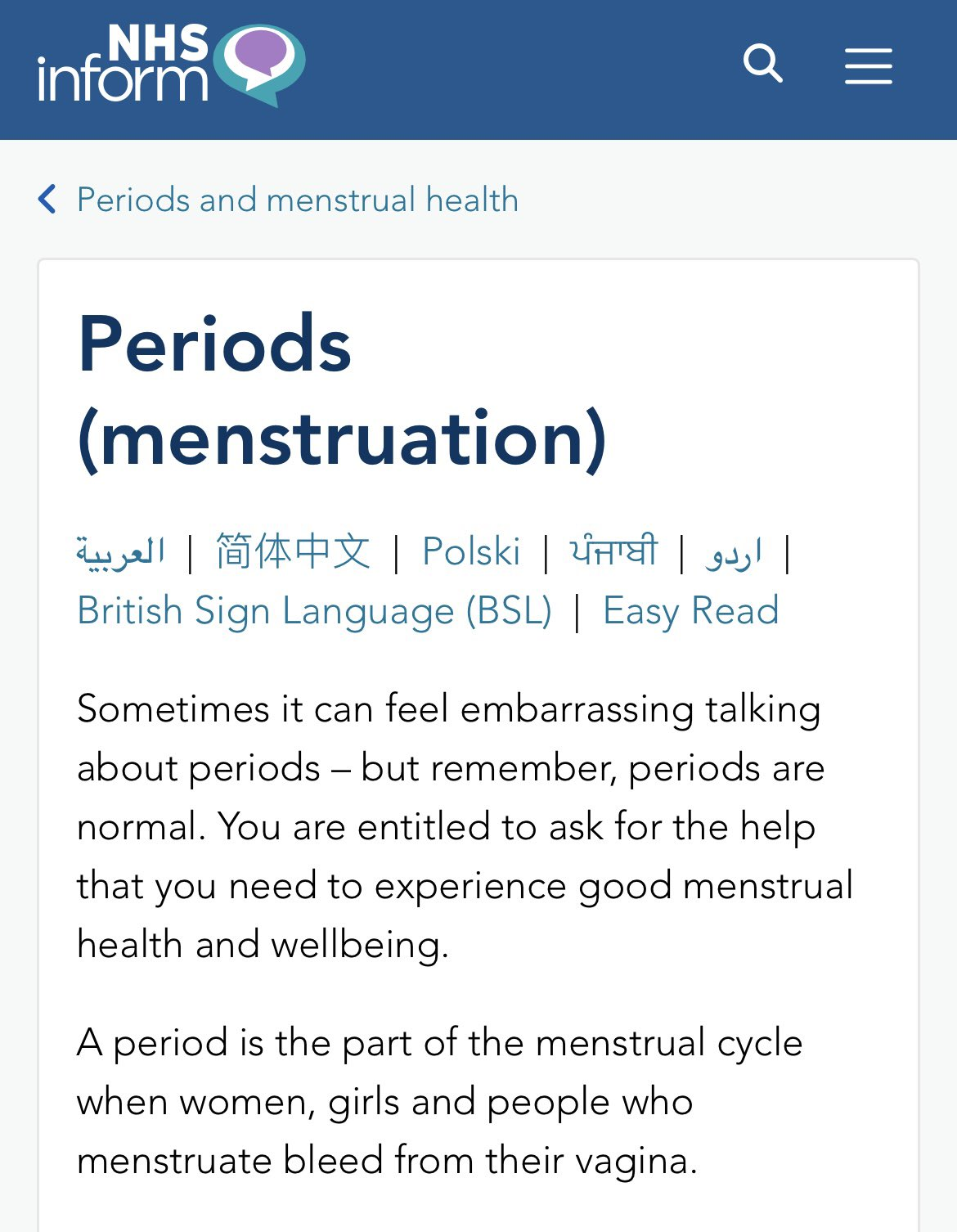Open the site search
Image resolution: width=957 pixels, height=1232 pixels.
(x=762, y=64)
